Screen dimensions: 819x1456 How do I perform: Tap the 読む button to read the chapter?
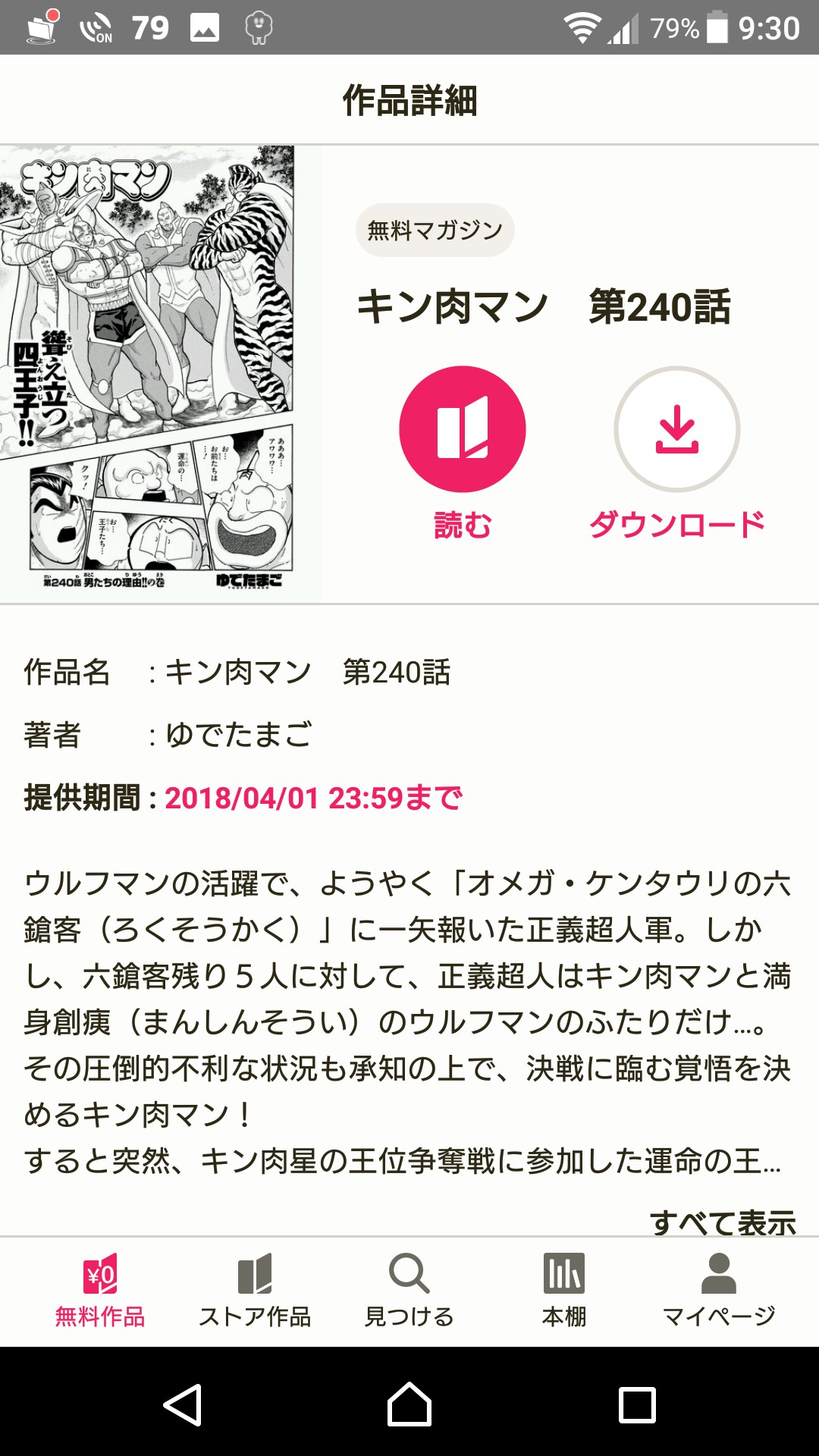[x=462, y=430]
